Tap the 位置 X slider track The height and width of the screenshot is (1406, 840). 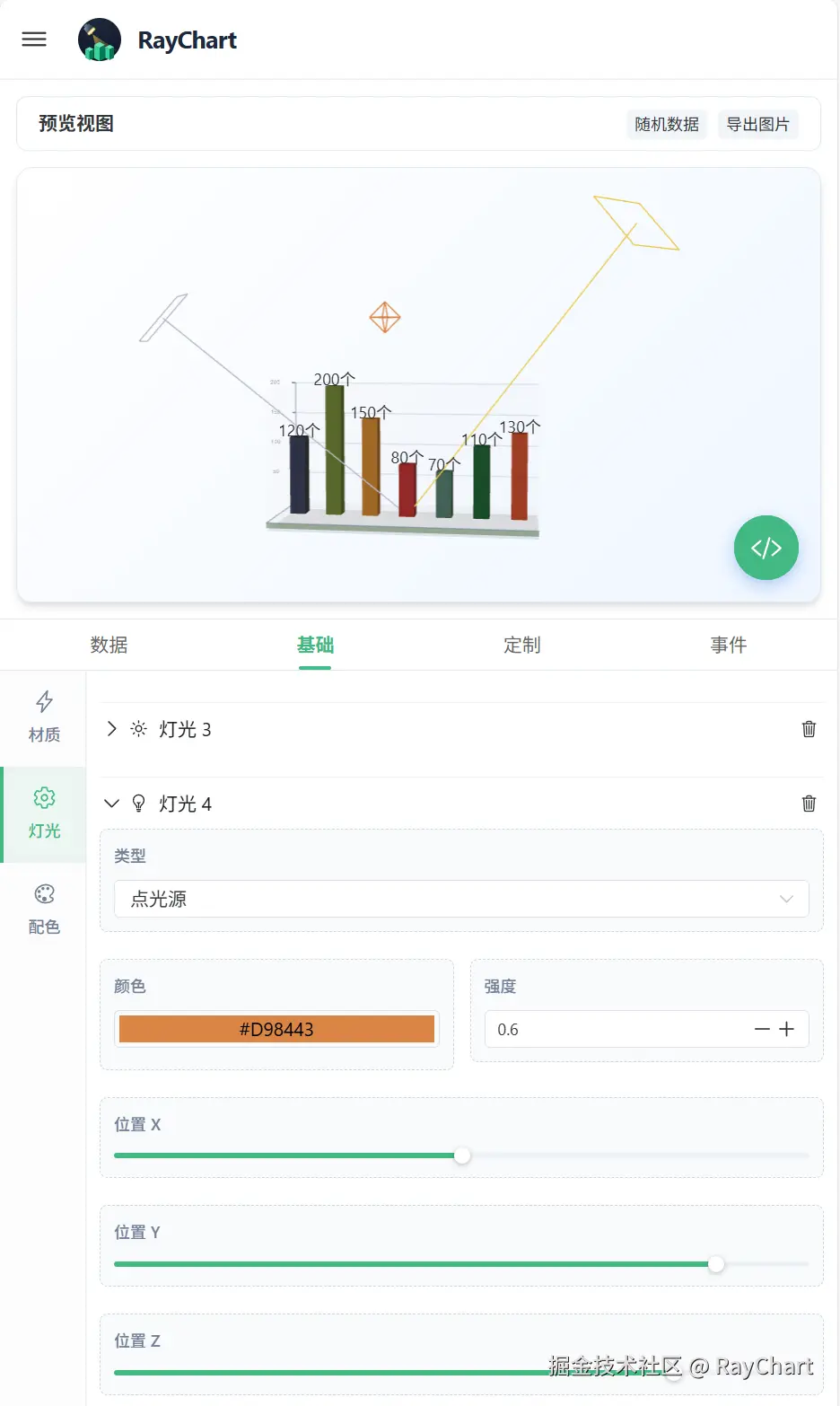pos(628,1156)
